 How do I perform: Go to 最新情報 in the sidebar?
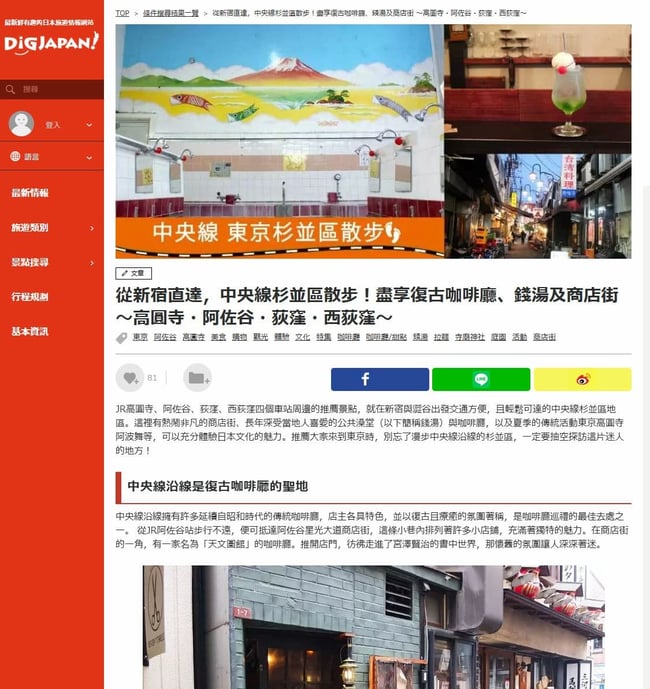click(x=30, y=193)
